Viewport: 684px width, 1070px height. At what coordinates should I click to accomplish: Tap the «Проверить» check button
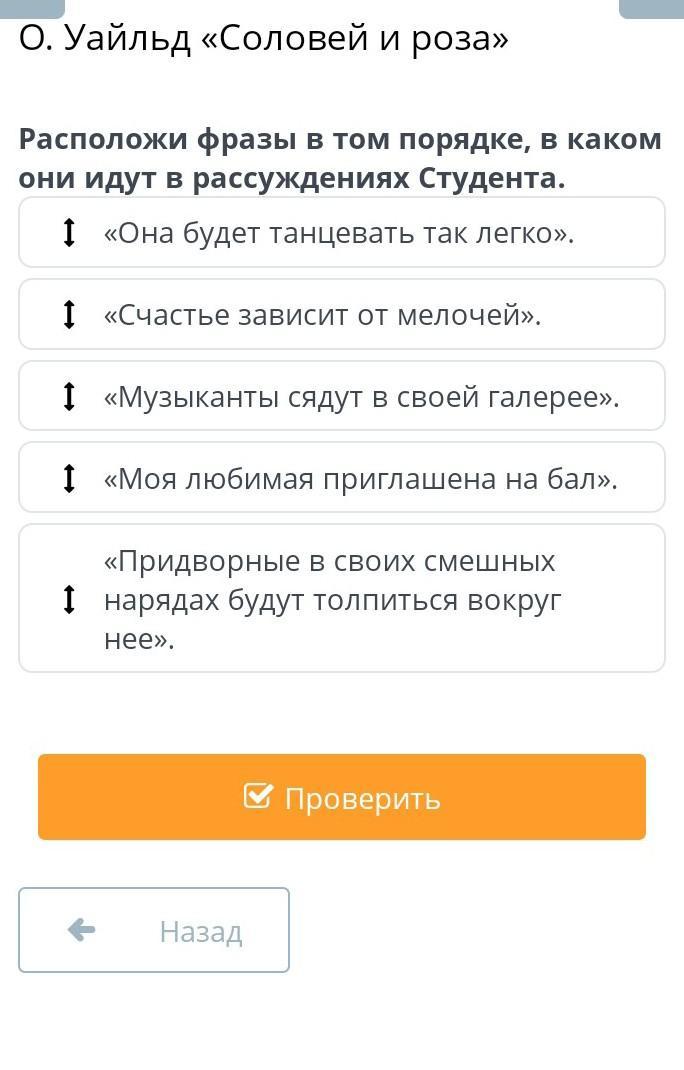[342, 797]
